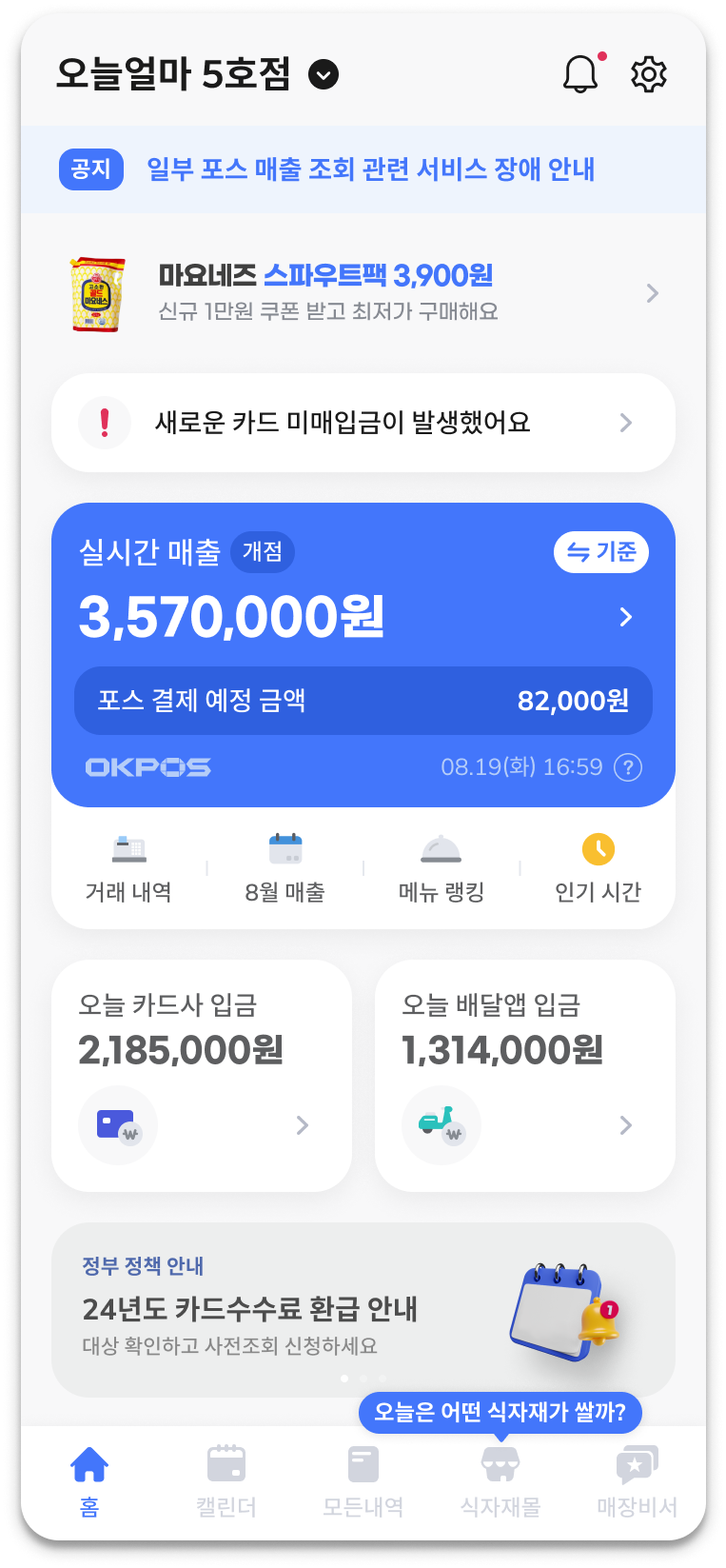The height and width of the screenshot is (1568, 726).
Task: Check 인기 시간
Action: pos(598,868)
